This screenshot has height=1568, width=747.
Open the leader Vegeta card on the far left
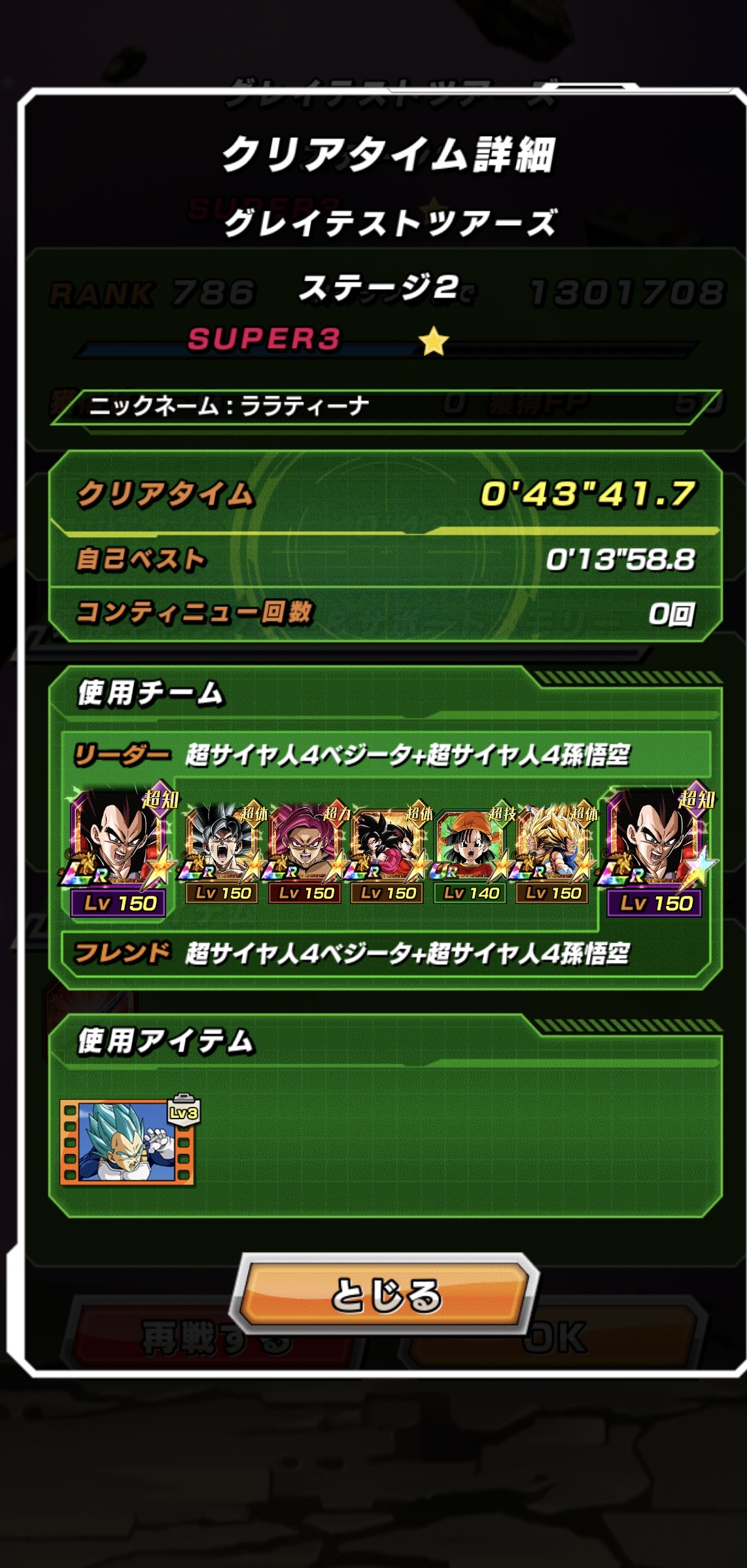tap(119, 848)
